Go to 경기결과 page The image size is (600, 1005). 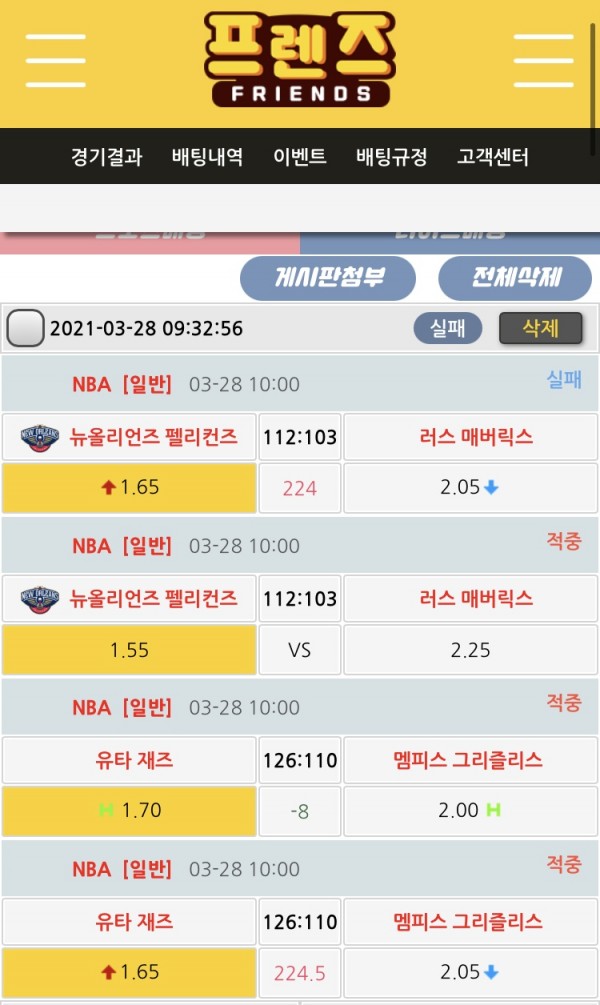click(106, 157)
